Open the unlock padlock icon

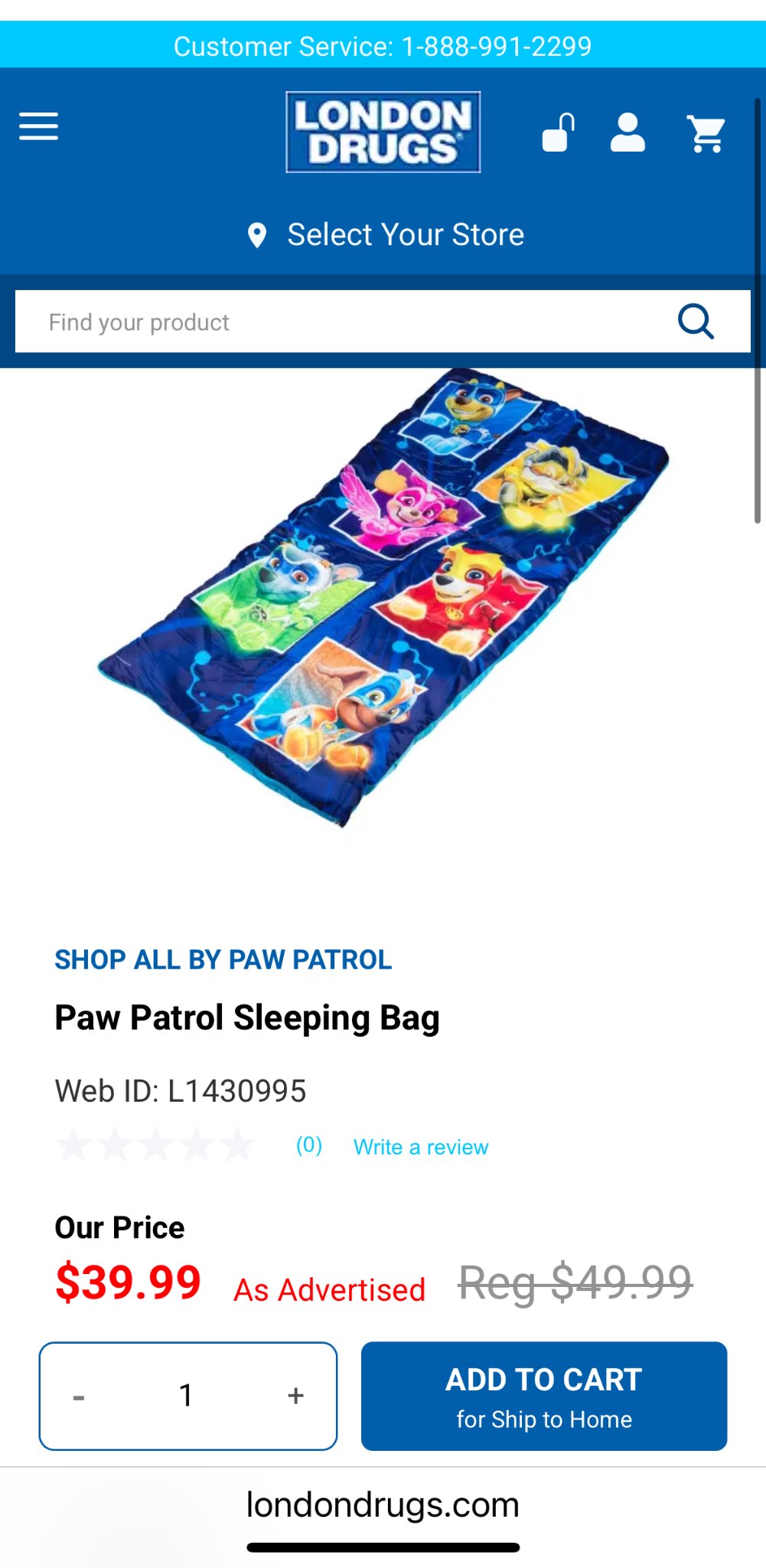click(x=559, y=133)
